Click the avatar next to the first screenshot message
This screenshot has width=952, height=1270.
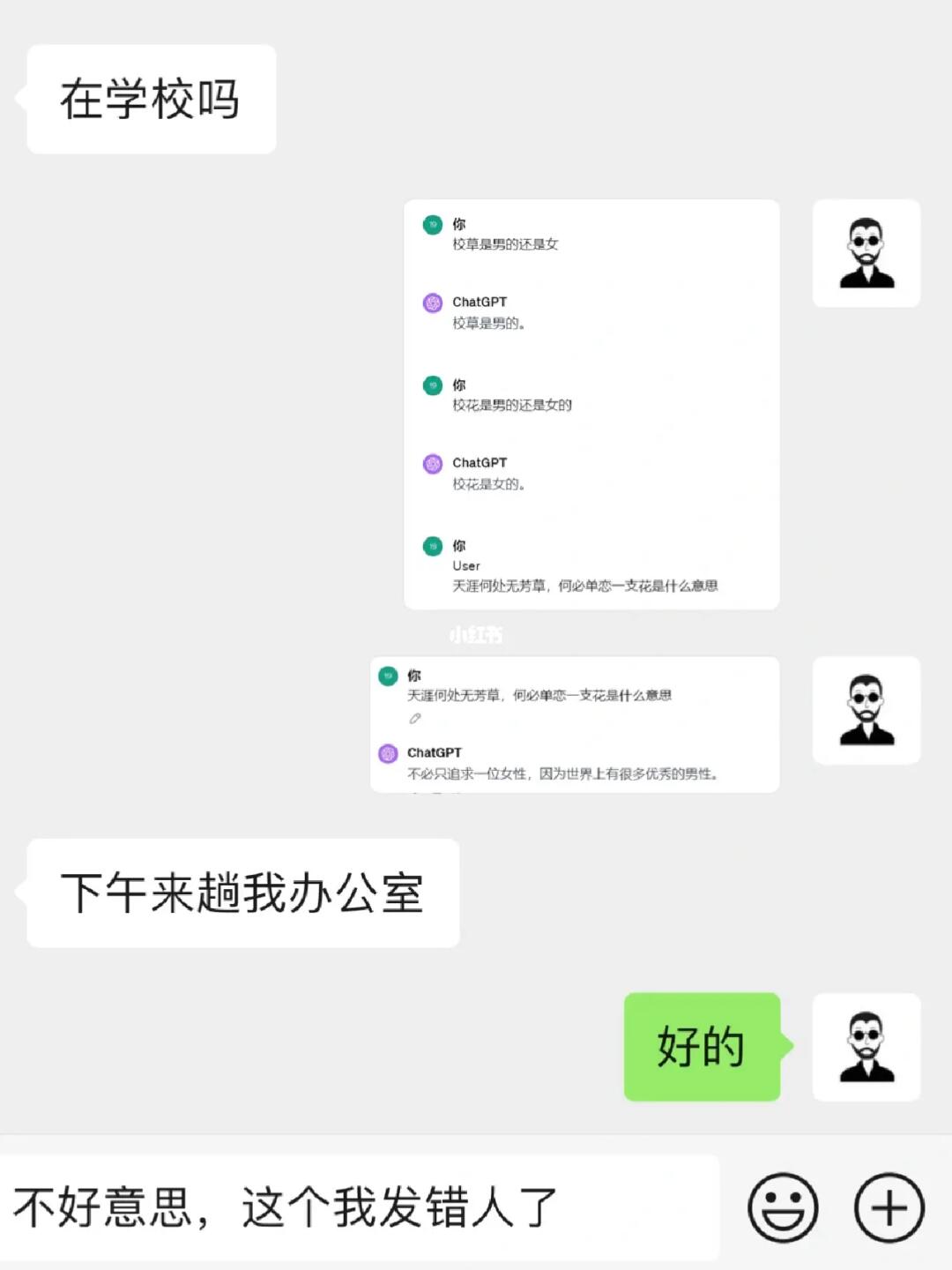pos(866,255)
